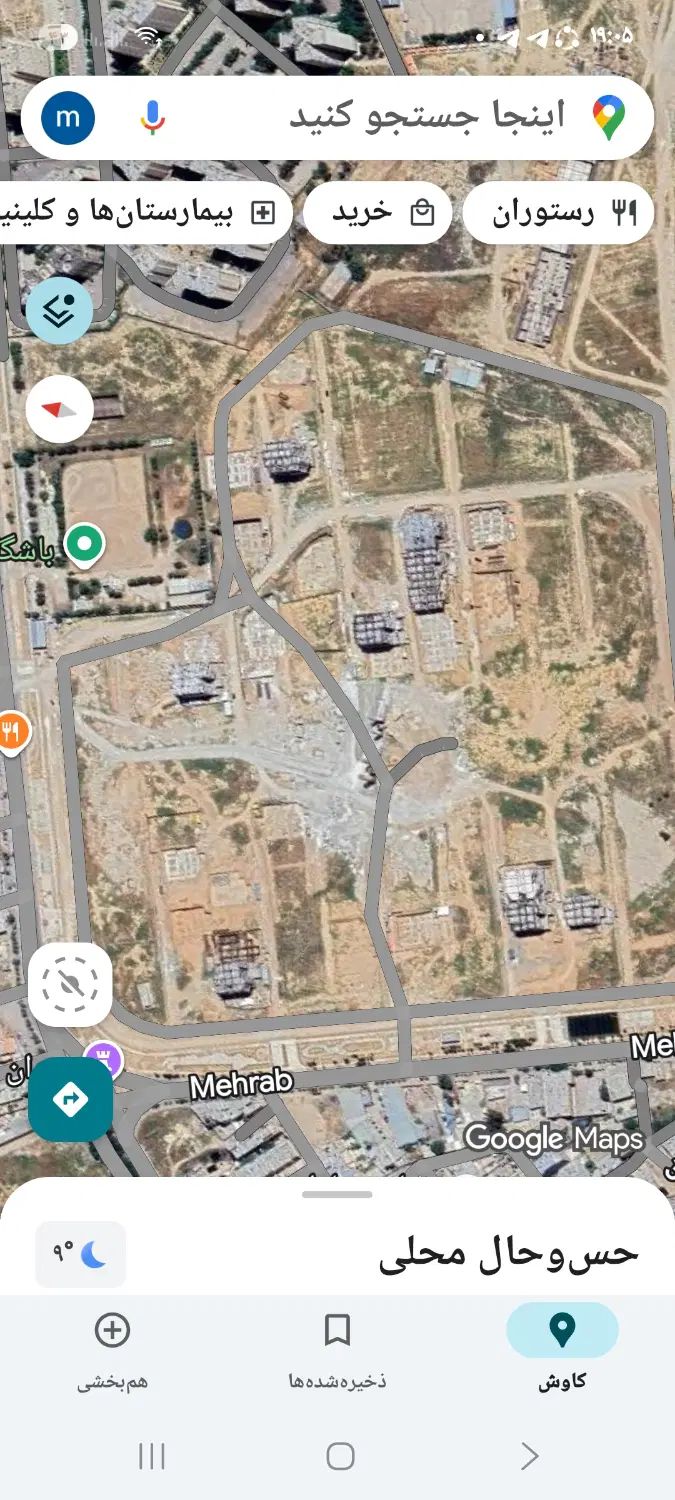Select the green place marker on the map
The image size is (675, 1500).
[85, 545]
